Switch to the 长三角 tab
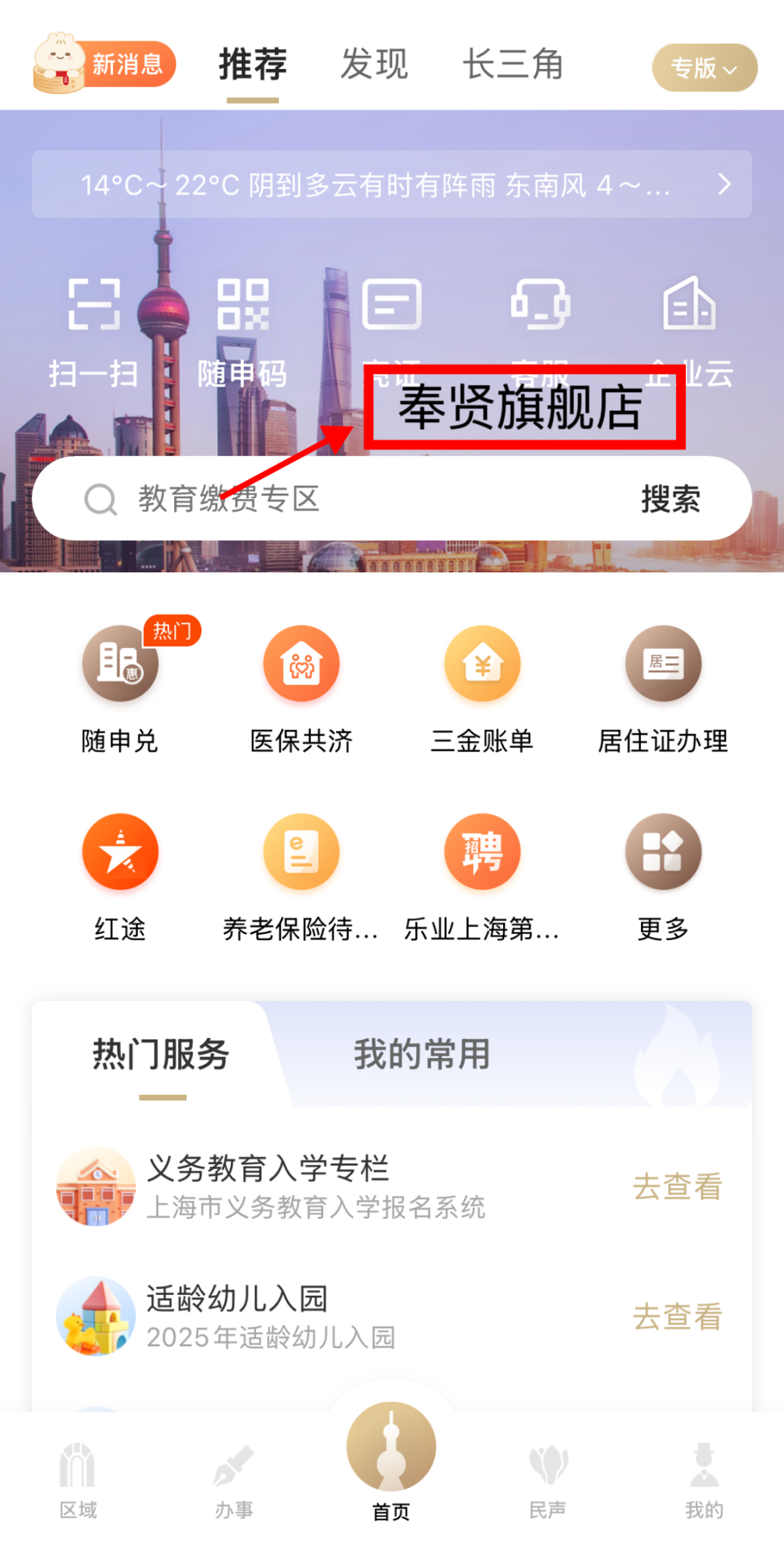The width and height of the screenshot is (784, 1550). [513, 65]
